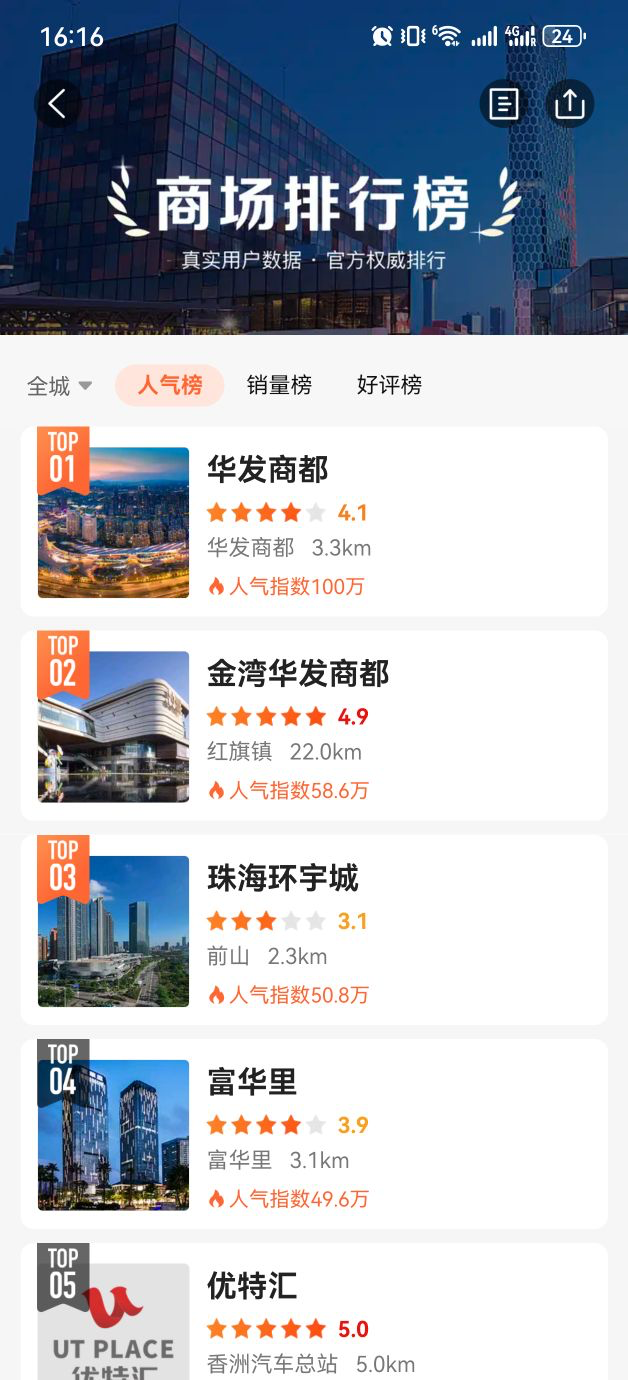Check out the 富华里 mall card
This screenshot has height=1380, width=628.
tap(314, 1134)
